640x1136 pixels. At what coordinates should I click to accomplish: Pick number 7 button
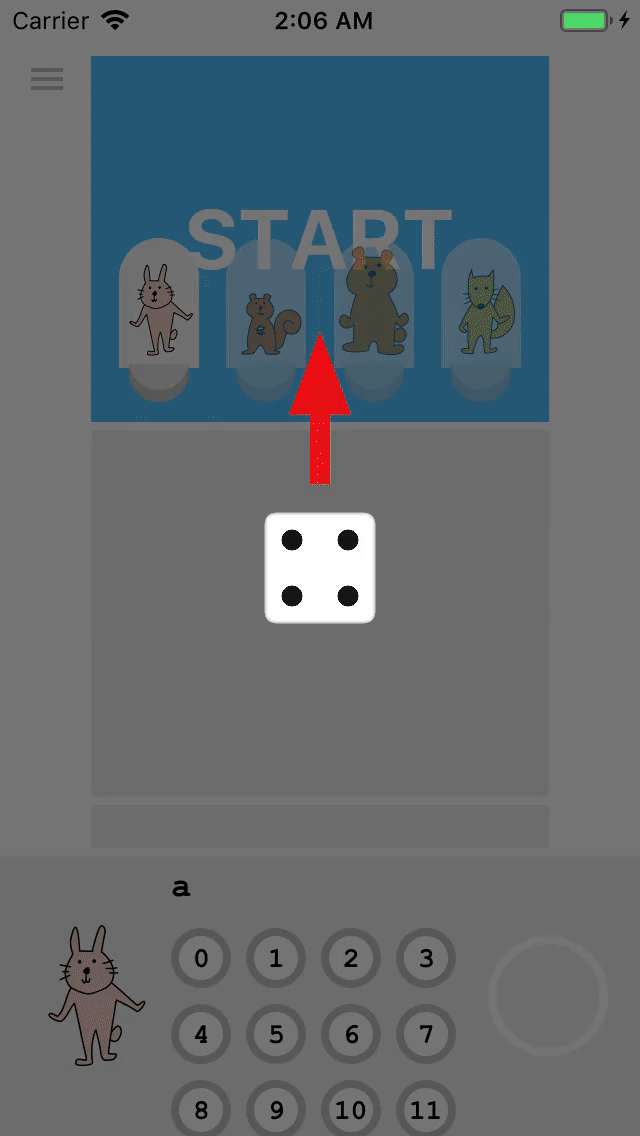426,1034
